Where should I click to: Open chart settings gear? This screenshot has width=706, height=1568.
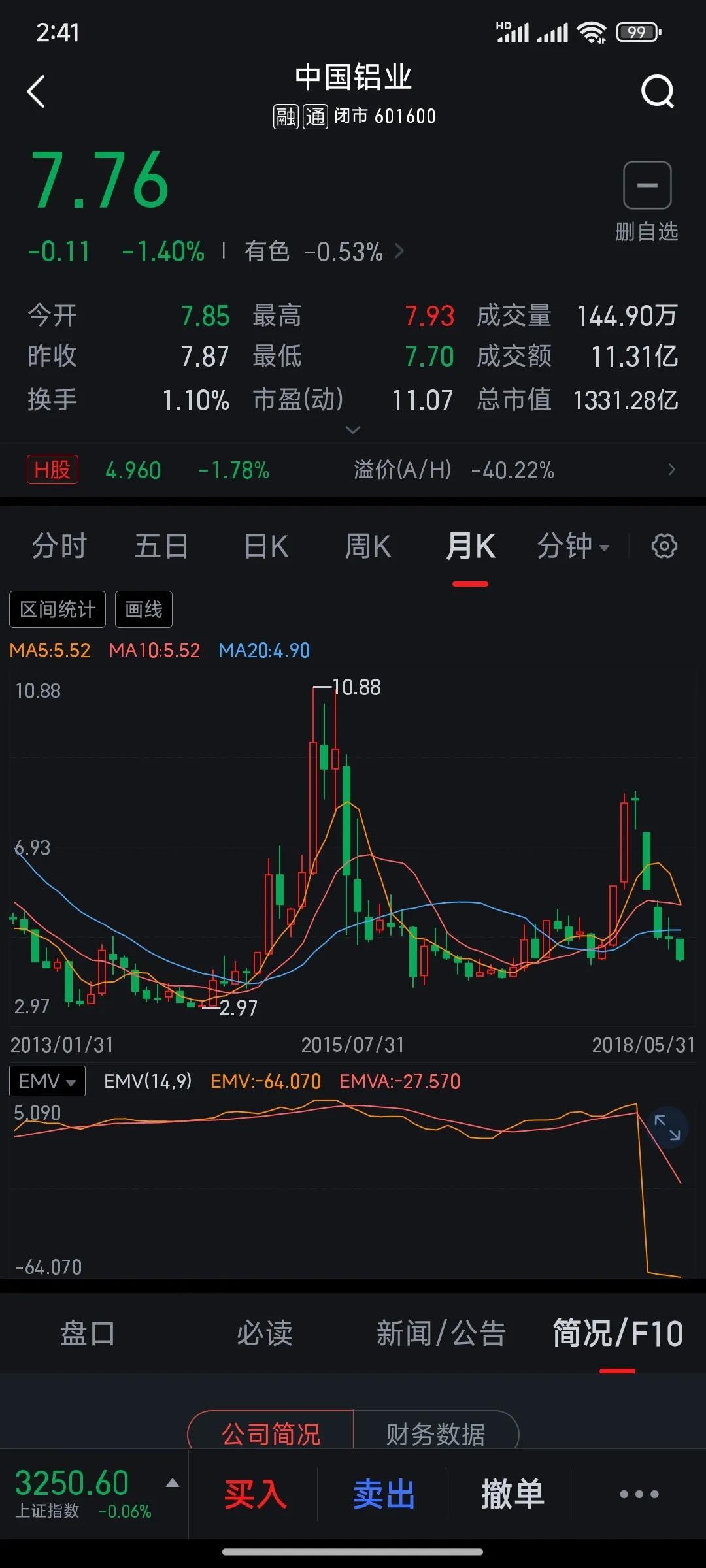point(664,546)
